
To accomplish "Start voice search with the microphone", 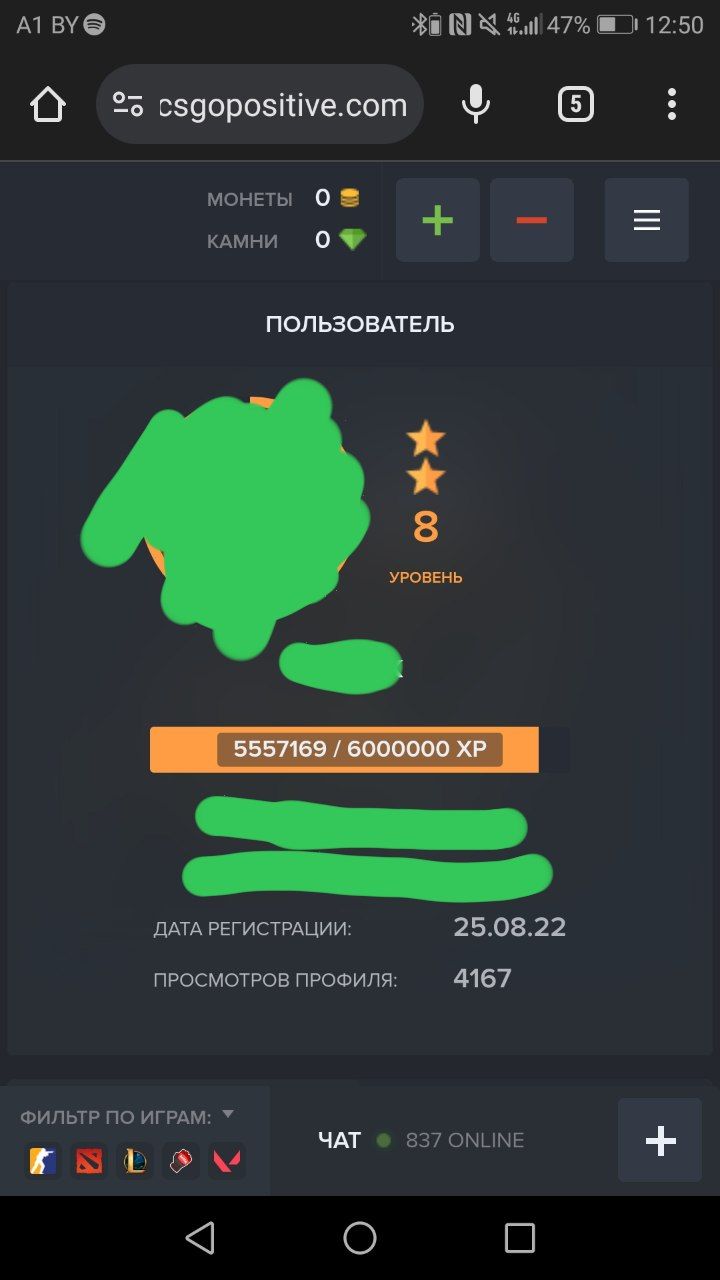I will [476, 105].
